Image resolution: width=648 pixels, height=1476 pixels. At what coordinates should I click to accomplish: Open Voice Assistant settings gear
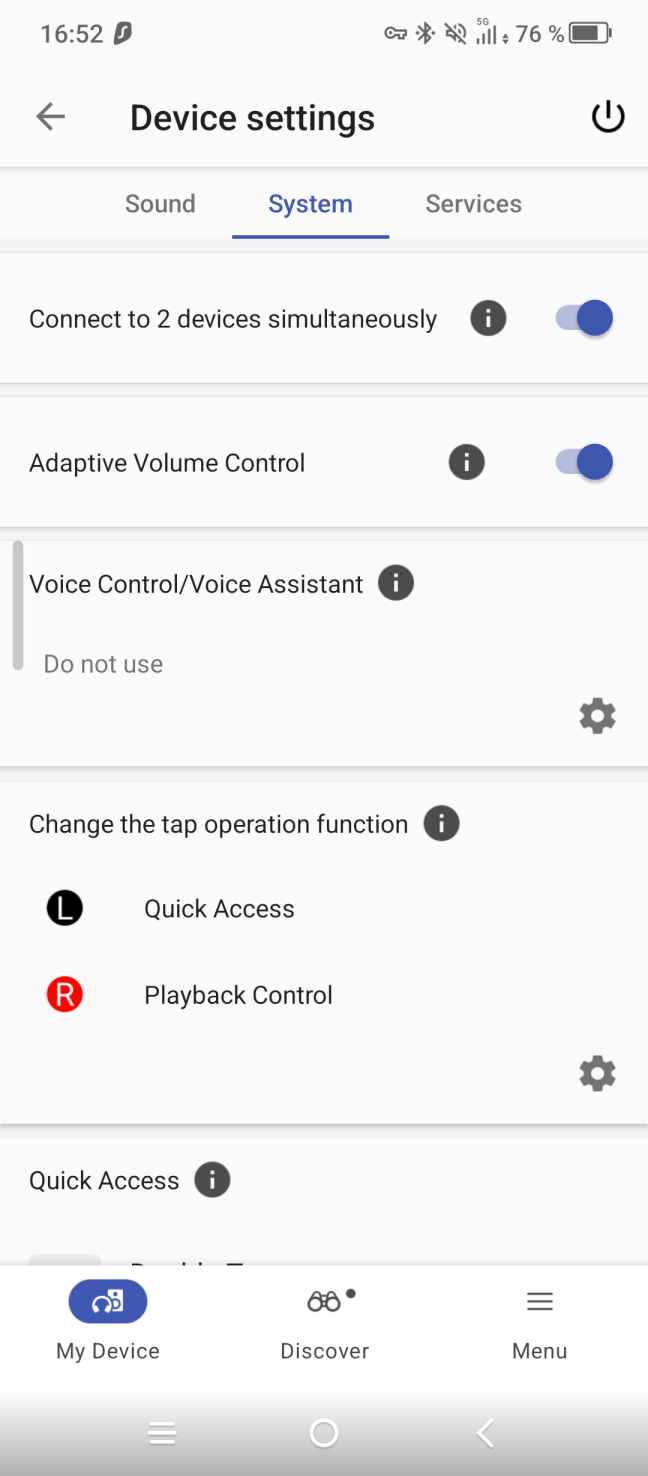pos(597,716)
